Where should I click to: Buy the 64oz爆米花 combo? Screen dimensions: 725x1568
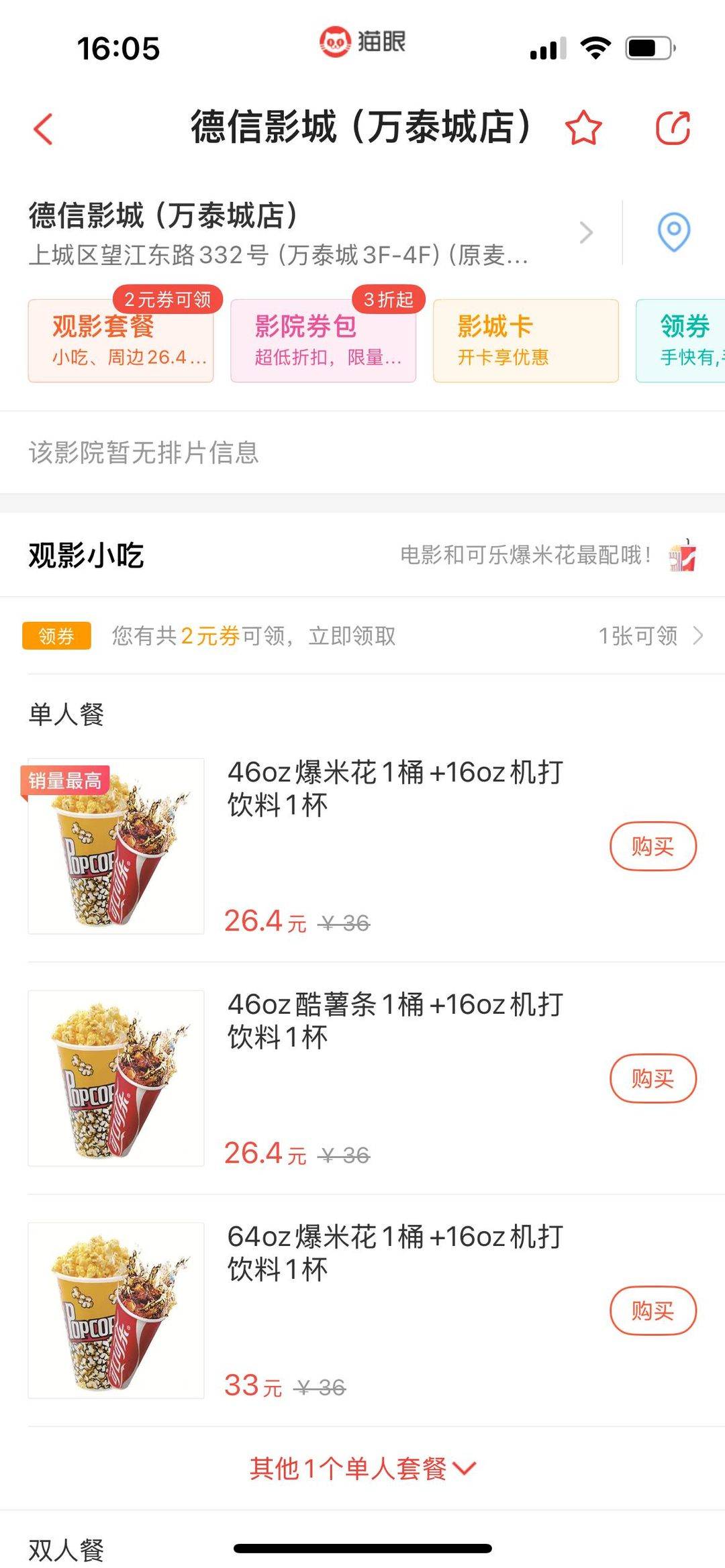pos(652,1310)
